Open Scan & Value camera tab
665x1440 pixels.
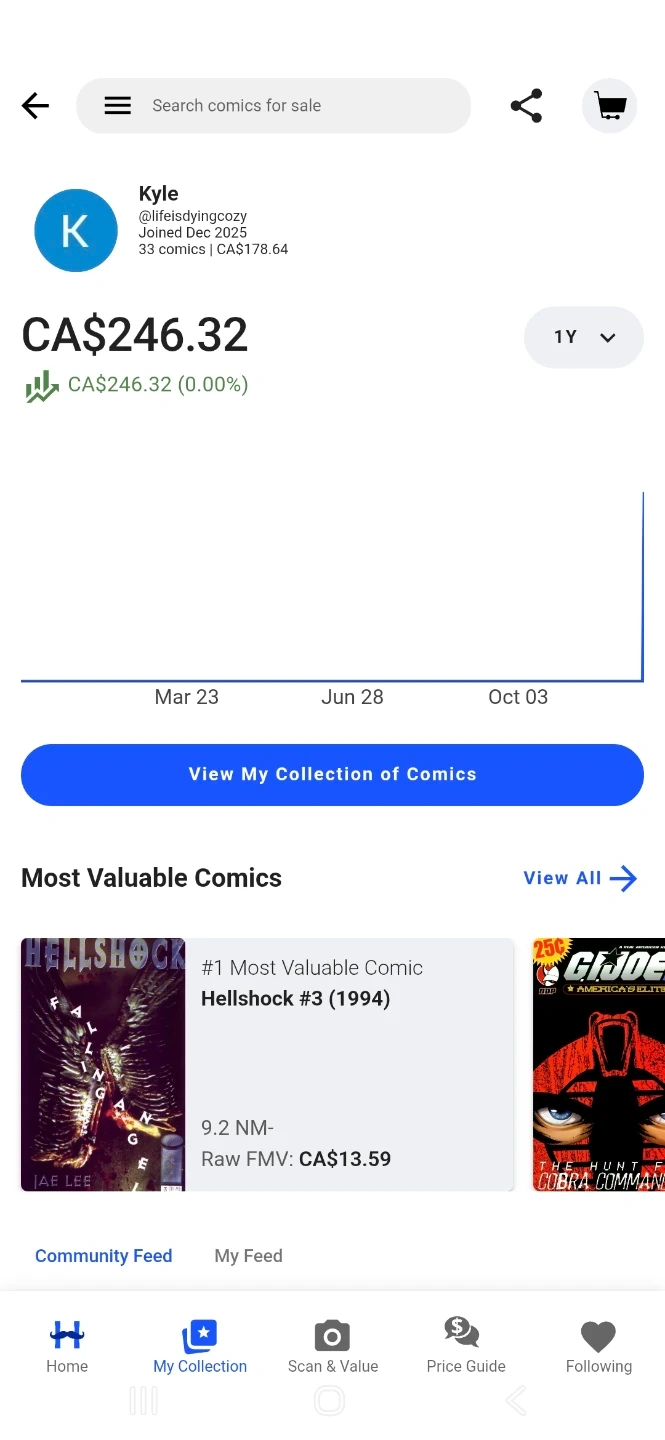point(333,1346)
